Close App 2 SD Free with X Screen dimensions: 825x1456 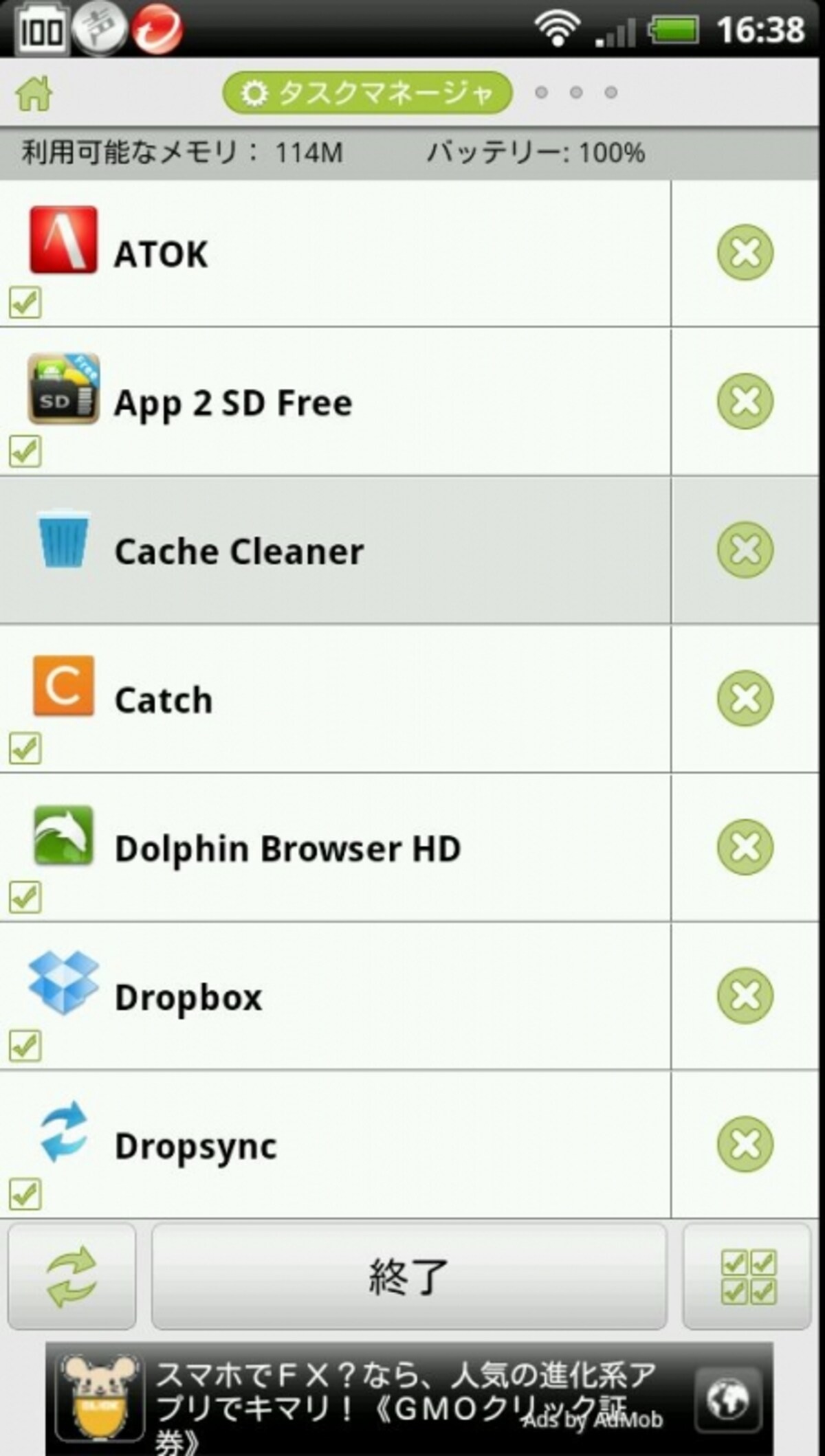coord(745,401)
